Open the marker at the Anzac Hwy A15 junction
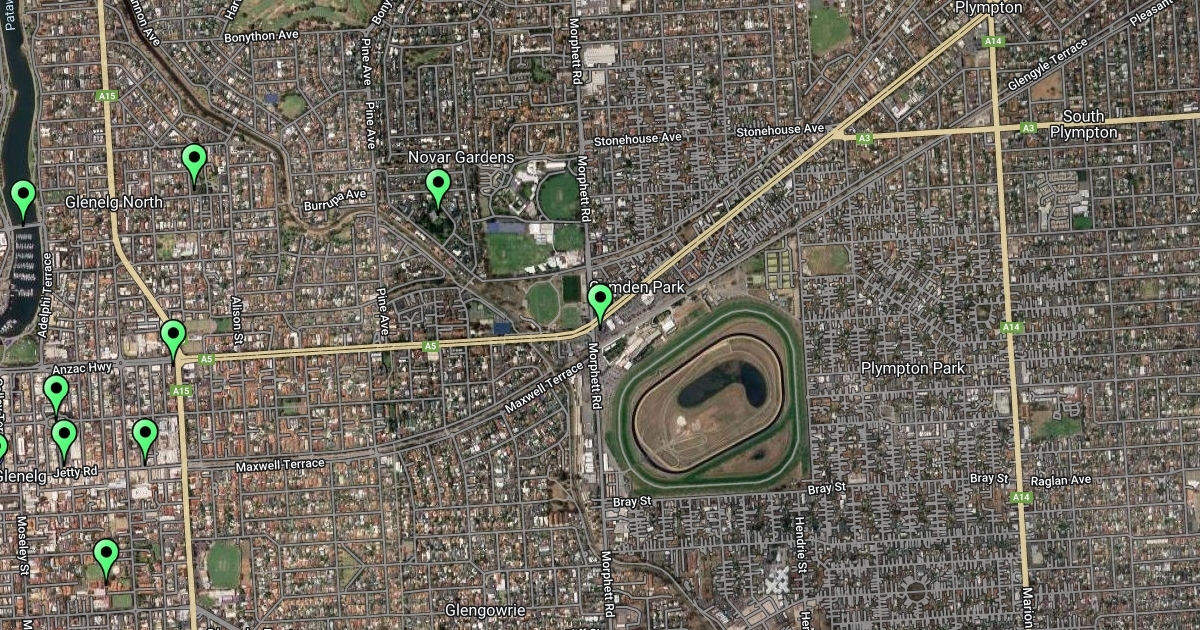The width and height of the screenshot is (1200, 630). (x=173, y=336)
